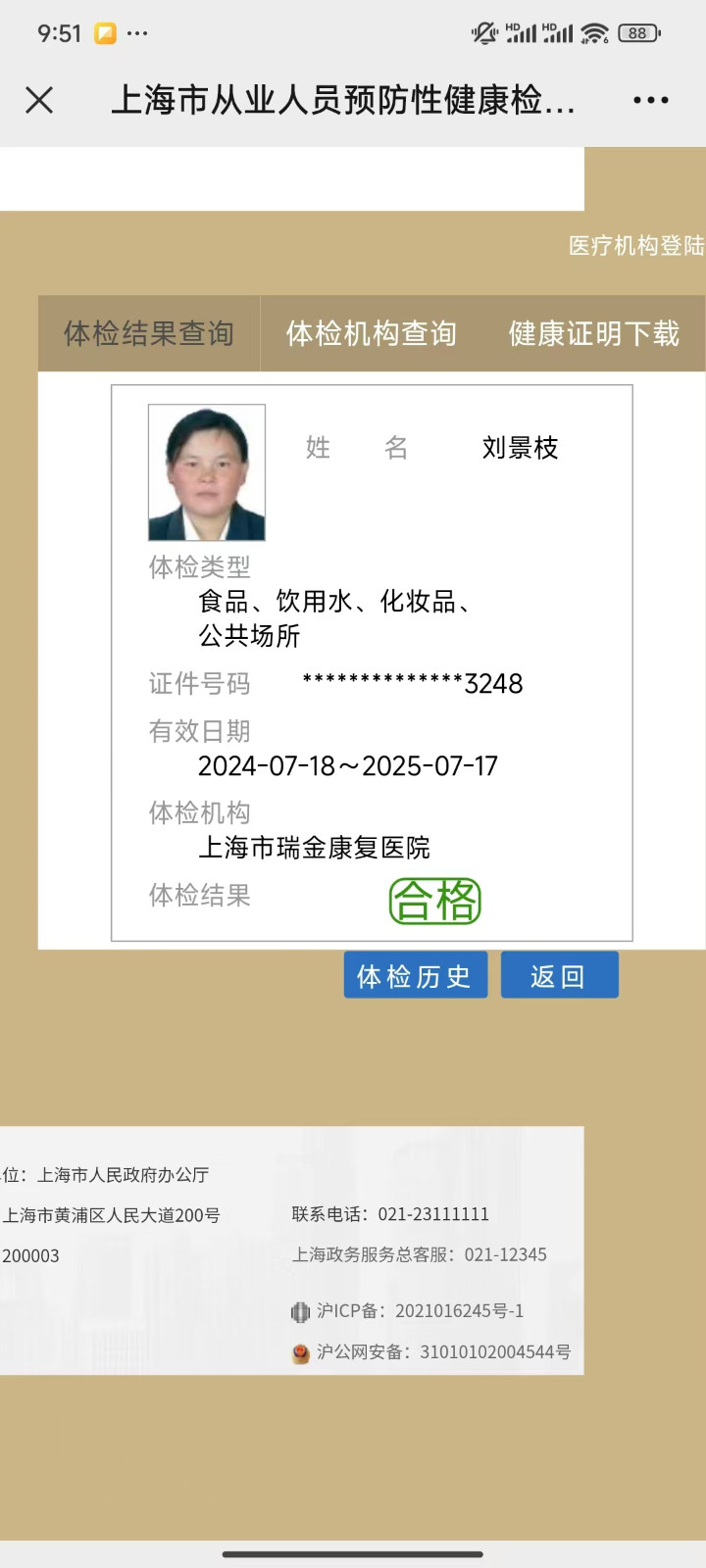This screenshot has width=706, height=1568.
Task: Select the 健康证明下载 tab
Action: (x=593, y=334)
